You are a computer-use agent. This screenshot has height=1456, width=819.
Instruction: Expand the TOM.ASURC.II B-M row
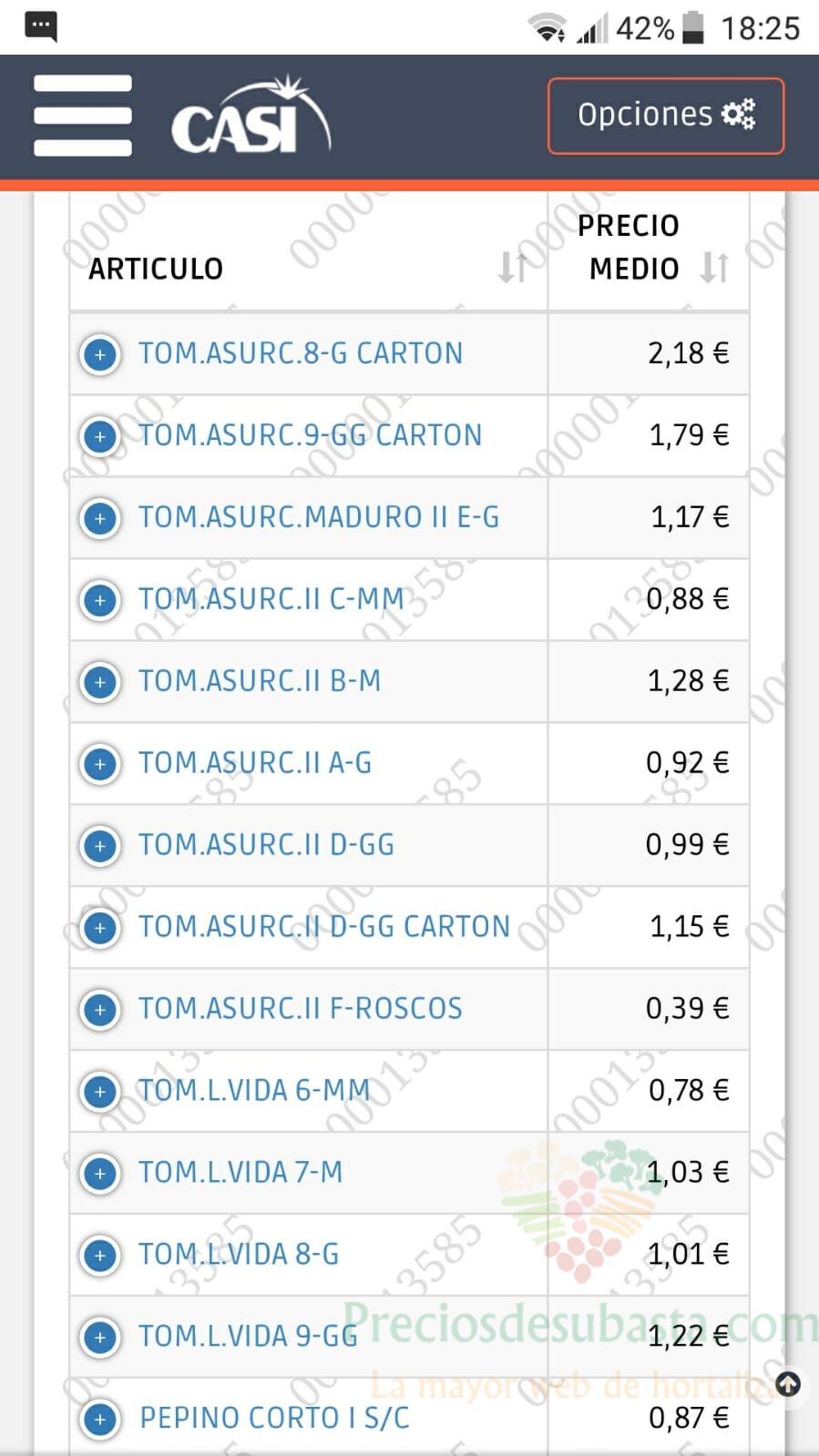click(100, 682)
